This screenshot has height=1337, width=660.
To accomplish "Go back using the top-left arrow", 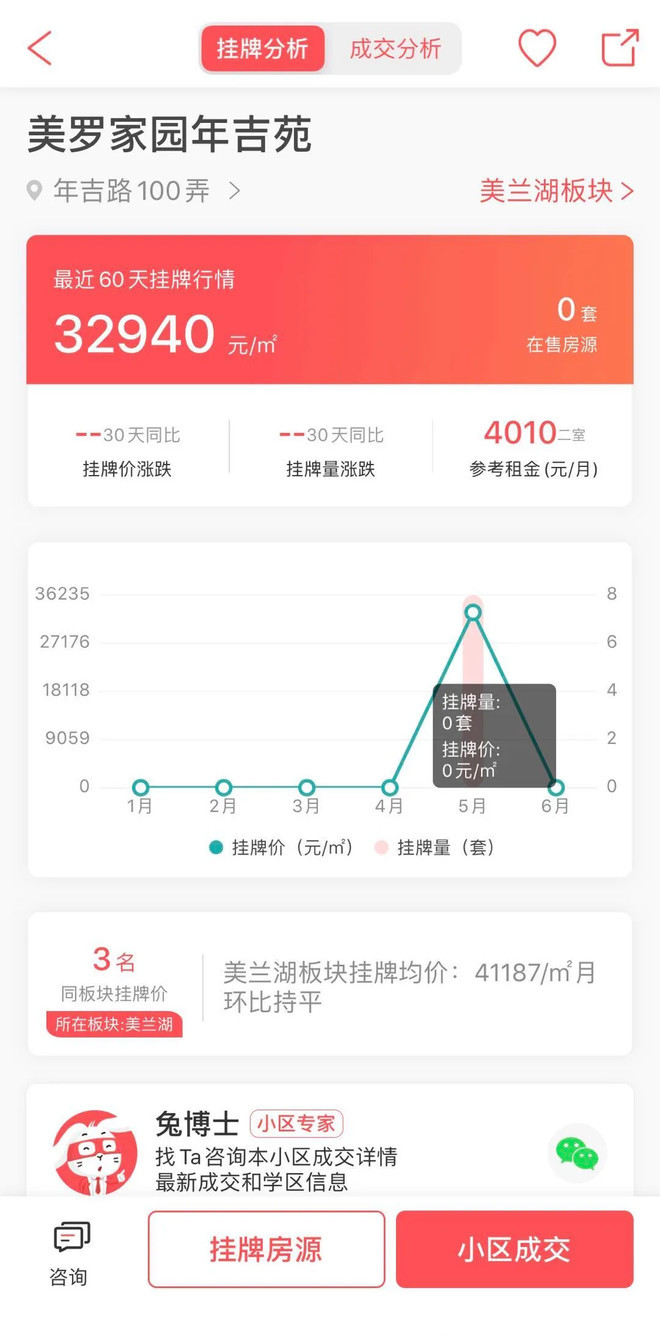I will [39, 48].
